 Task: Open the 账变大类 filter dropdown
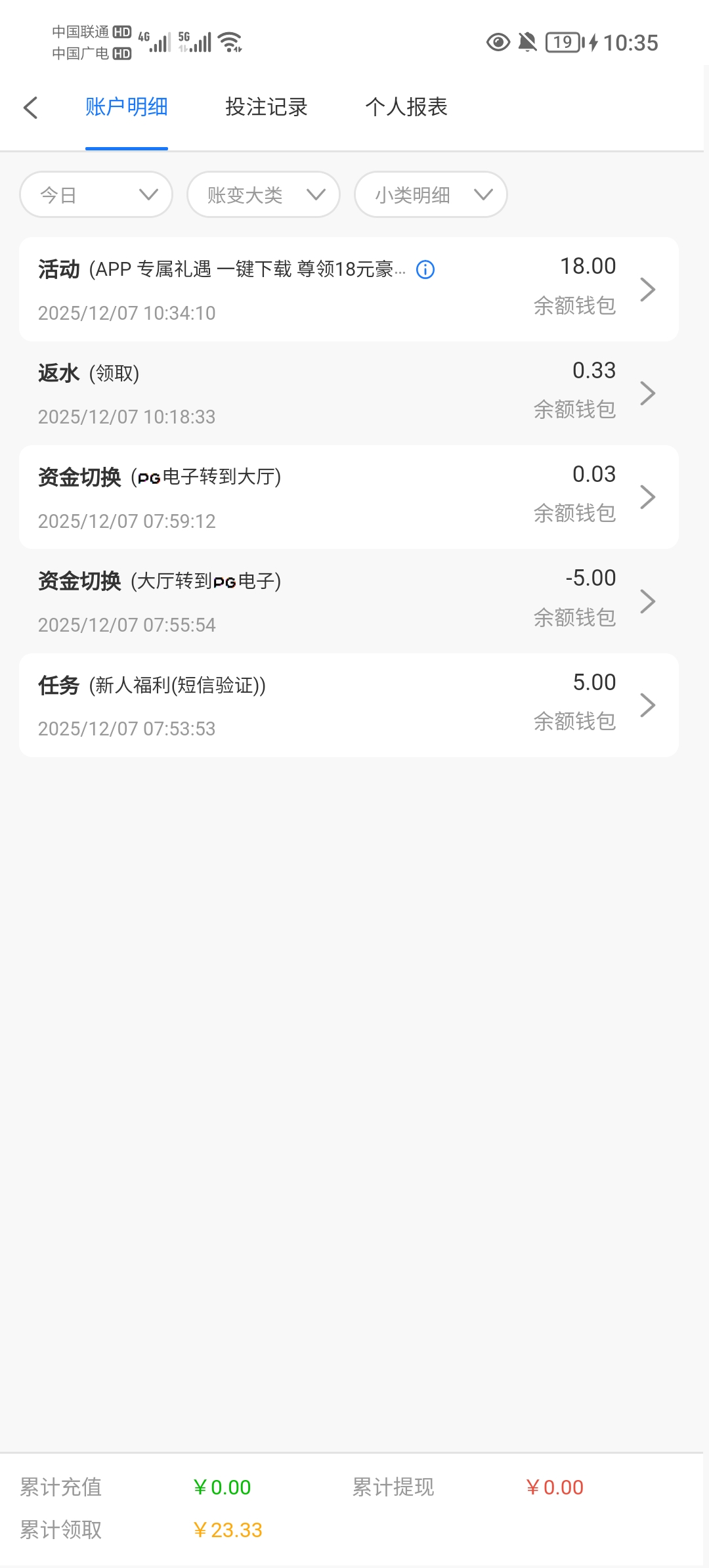click(263, 194)
